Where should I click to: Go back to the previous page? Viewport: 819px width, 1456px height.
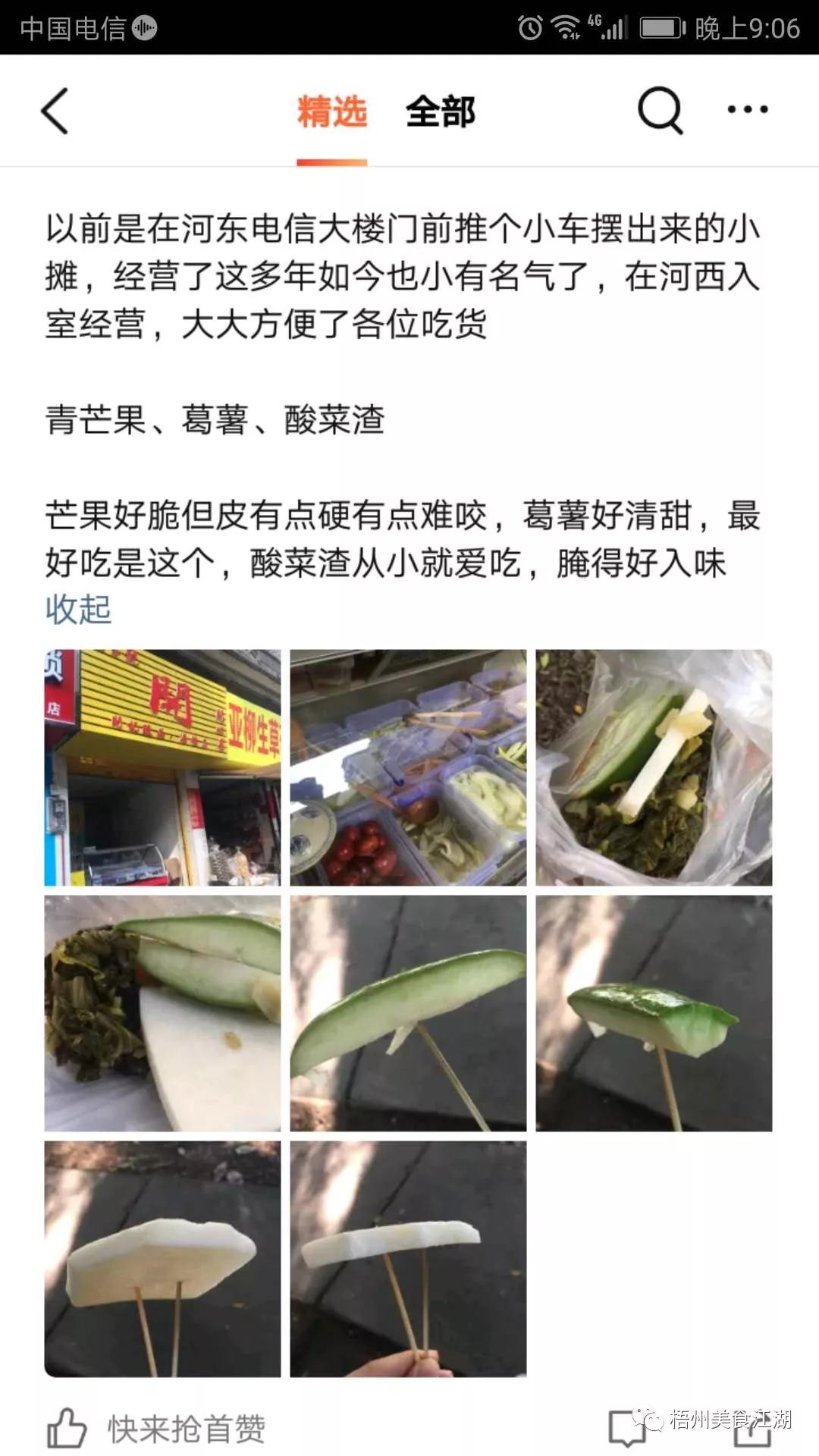(x=55, y=111)
